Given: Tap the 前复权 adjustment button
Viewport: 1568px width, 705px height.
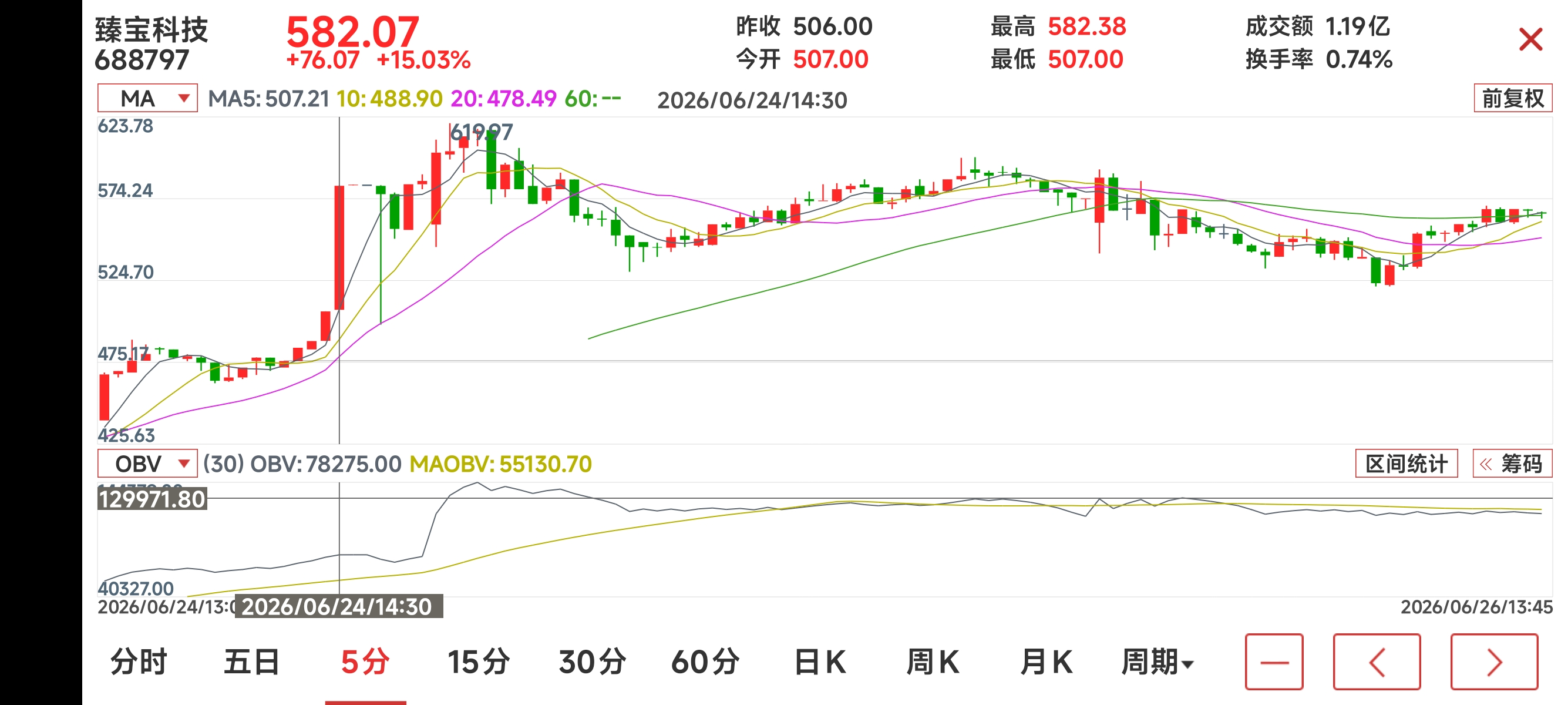Looking at the screenshot, I should (1513, 98).
